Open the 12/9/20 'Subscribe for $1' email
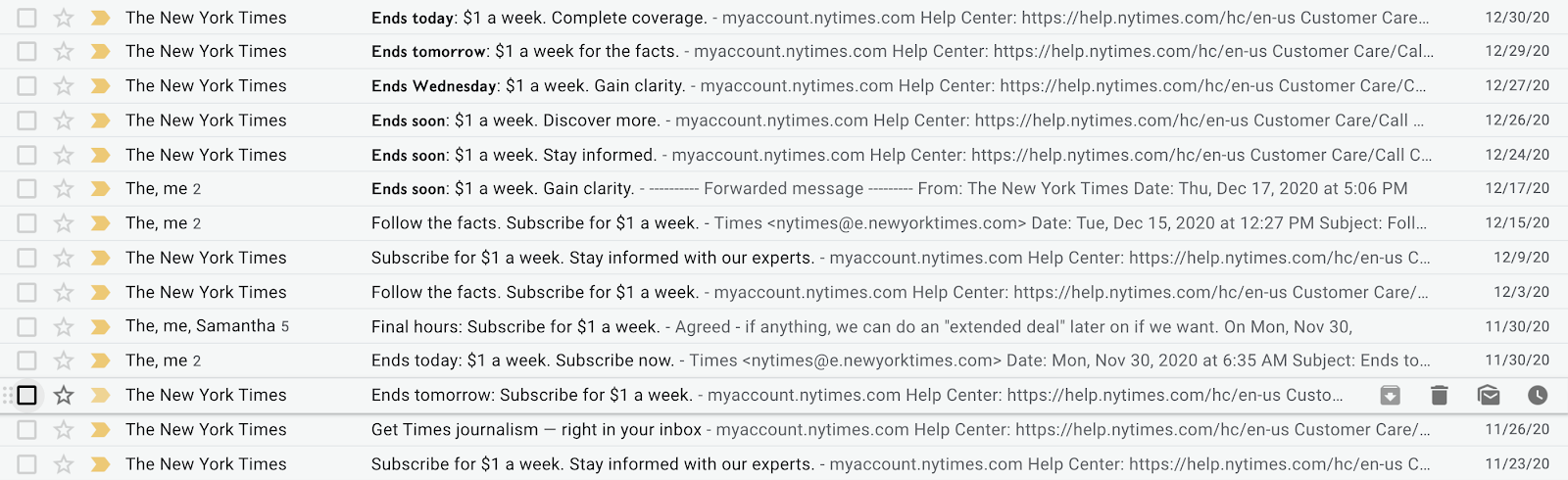The height and width of the screenshot is (480, 1568). [x=686, y=258]
